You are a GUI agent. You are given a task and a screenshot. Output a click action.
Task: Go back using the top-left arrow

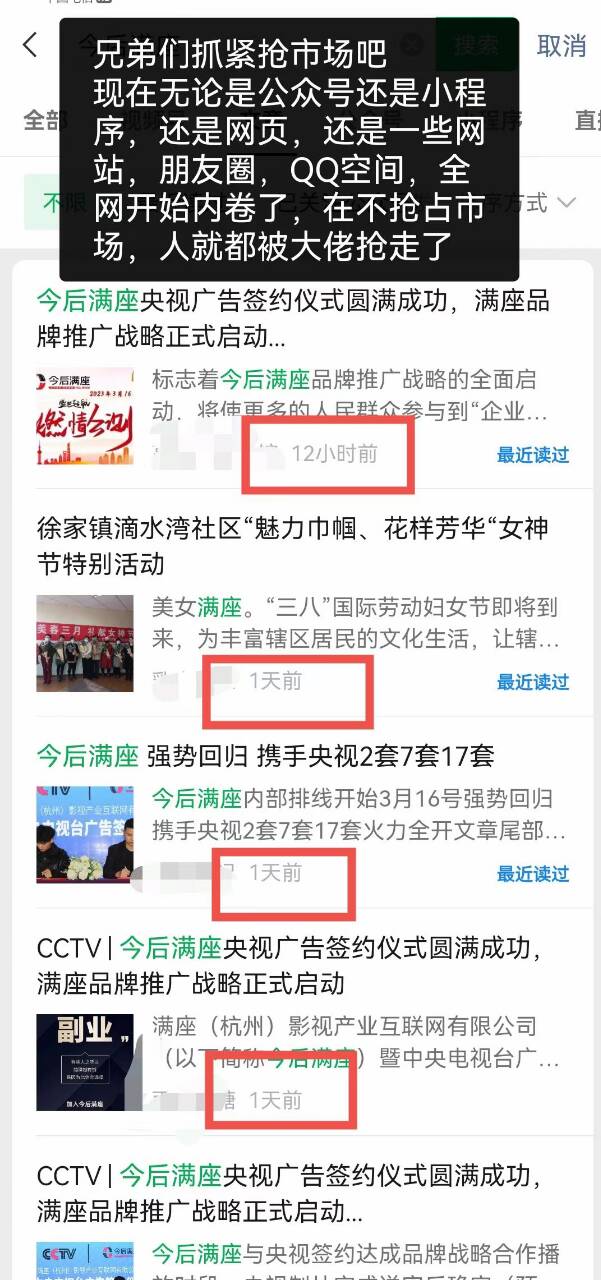tap(30, 45)
